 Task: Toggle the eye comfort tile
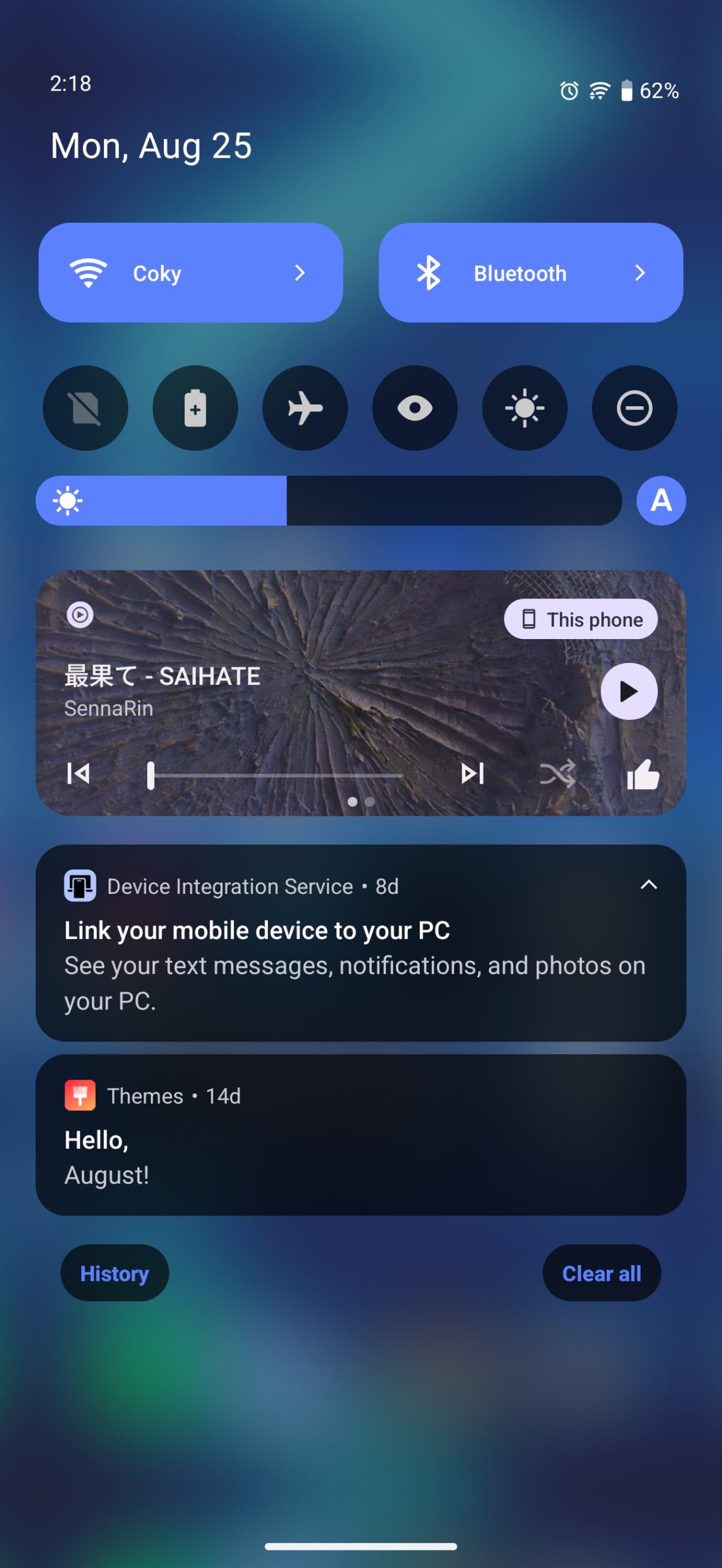pos(415,408)
